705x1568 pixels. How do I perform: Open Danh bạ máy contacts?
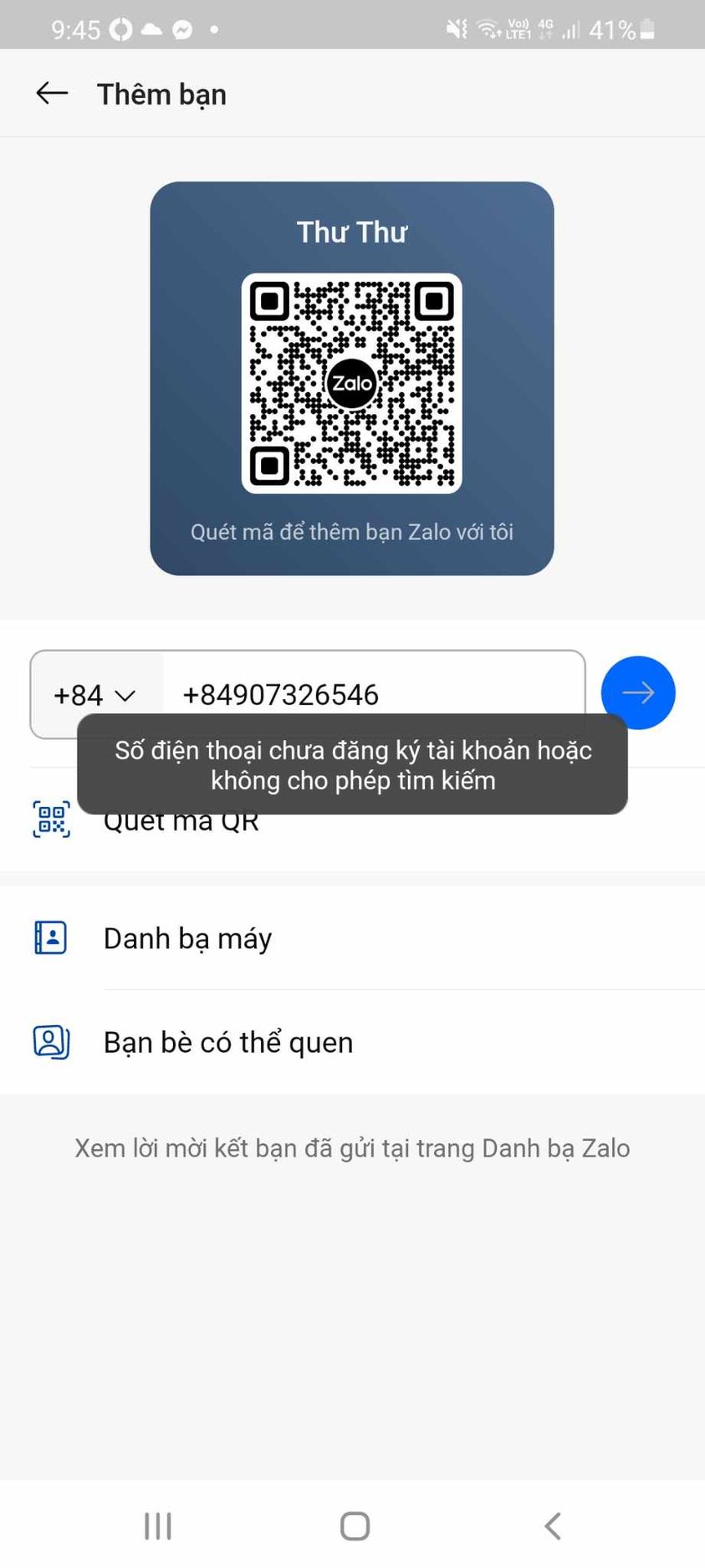point(187,938)
